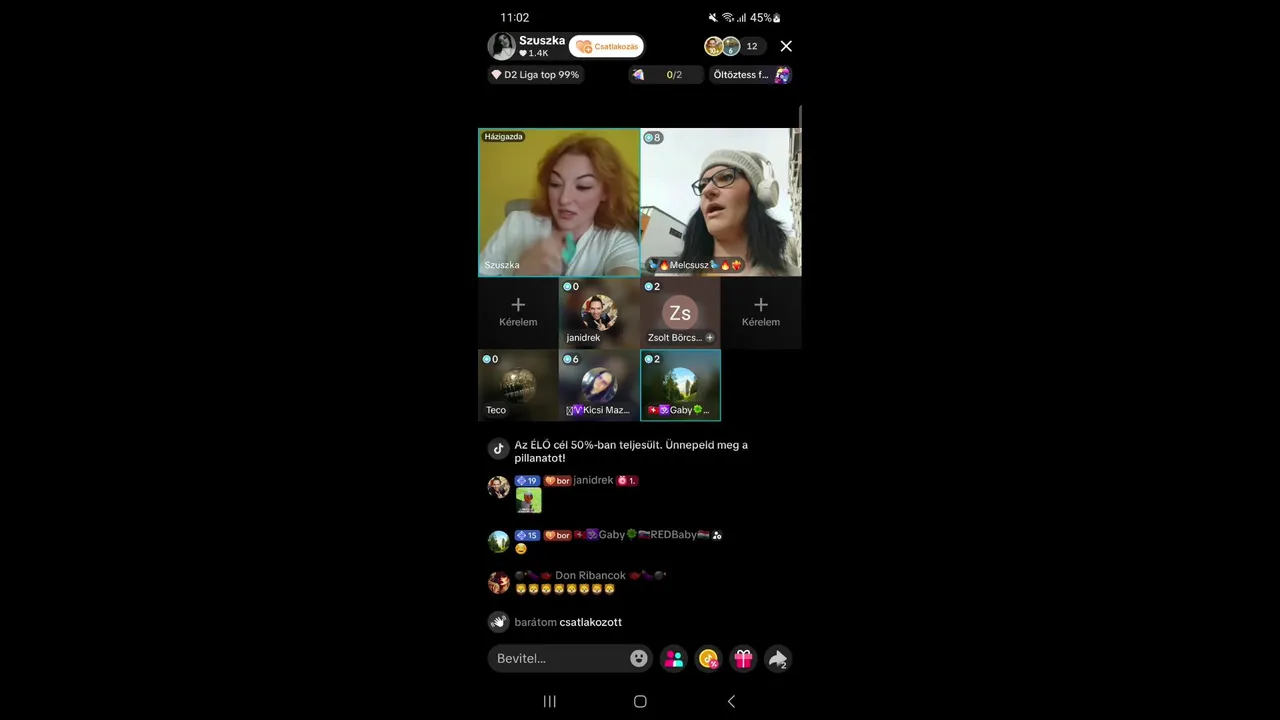The width and height of the screenshot is (1280, 720).
Task: Tap the Bevitel comment field
Action: point(558,658)
